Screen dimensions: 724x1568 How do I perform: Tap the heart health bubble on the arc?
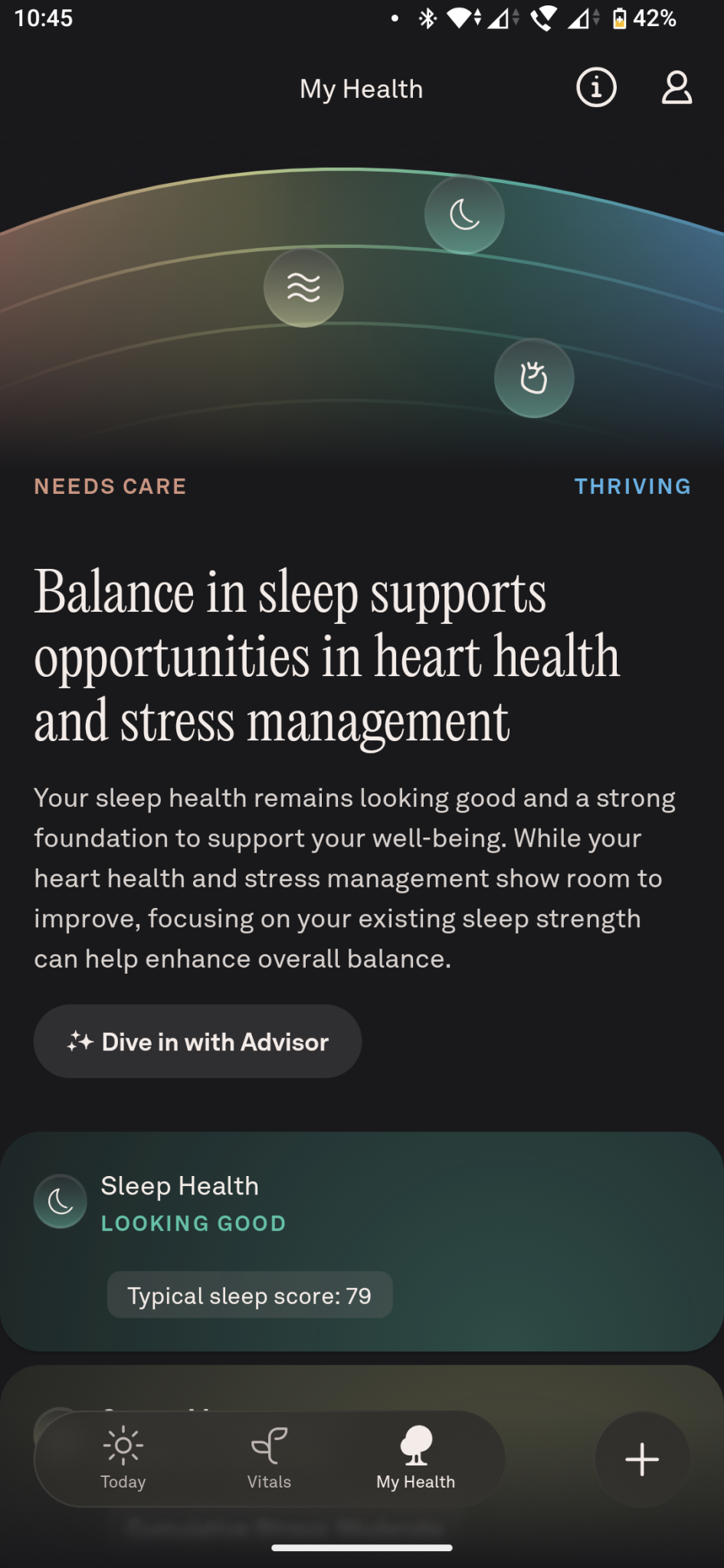pos(534,378)
